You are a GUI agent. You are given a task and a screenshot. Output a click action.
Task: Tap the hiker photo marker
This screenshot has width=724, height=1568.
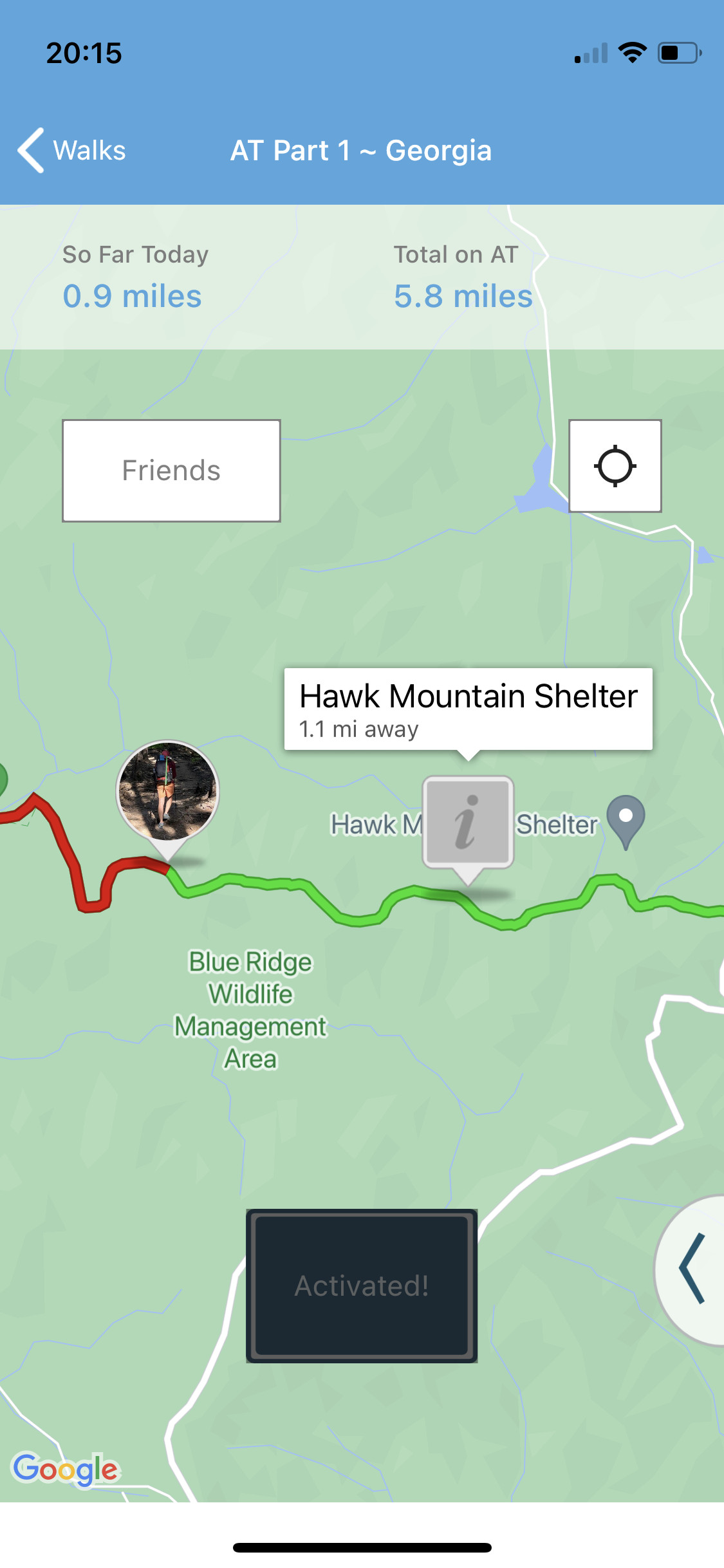click(168, 792)
